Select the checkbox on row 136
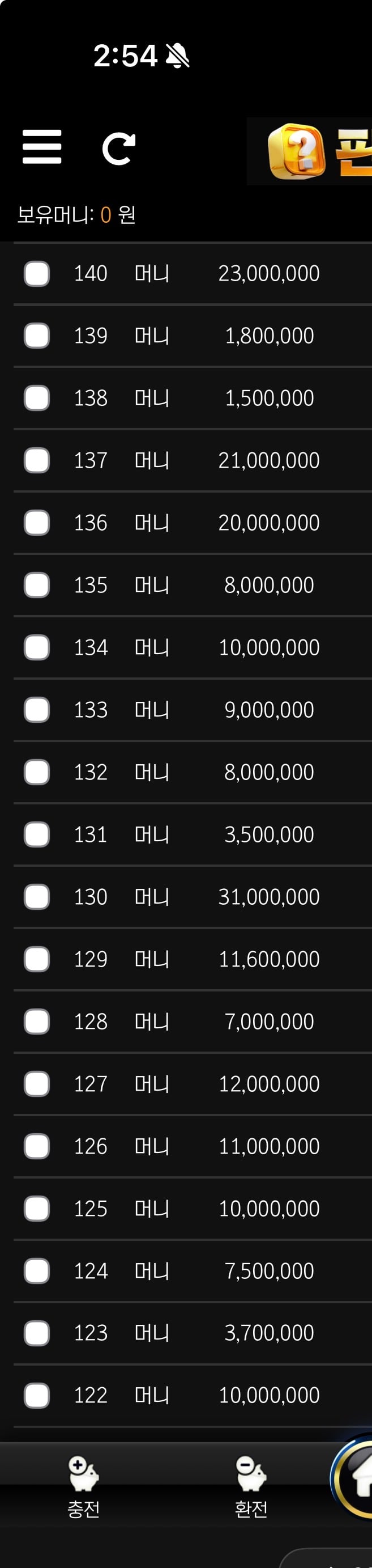 [x=36, y=522]
